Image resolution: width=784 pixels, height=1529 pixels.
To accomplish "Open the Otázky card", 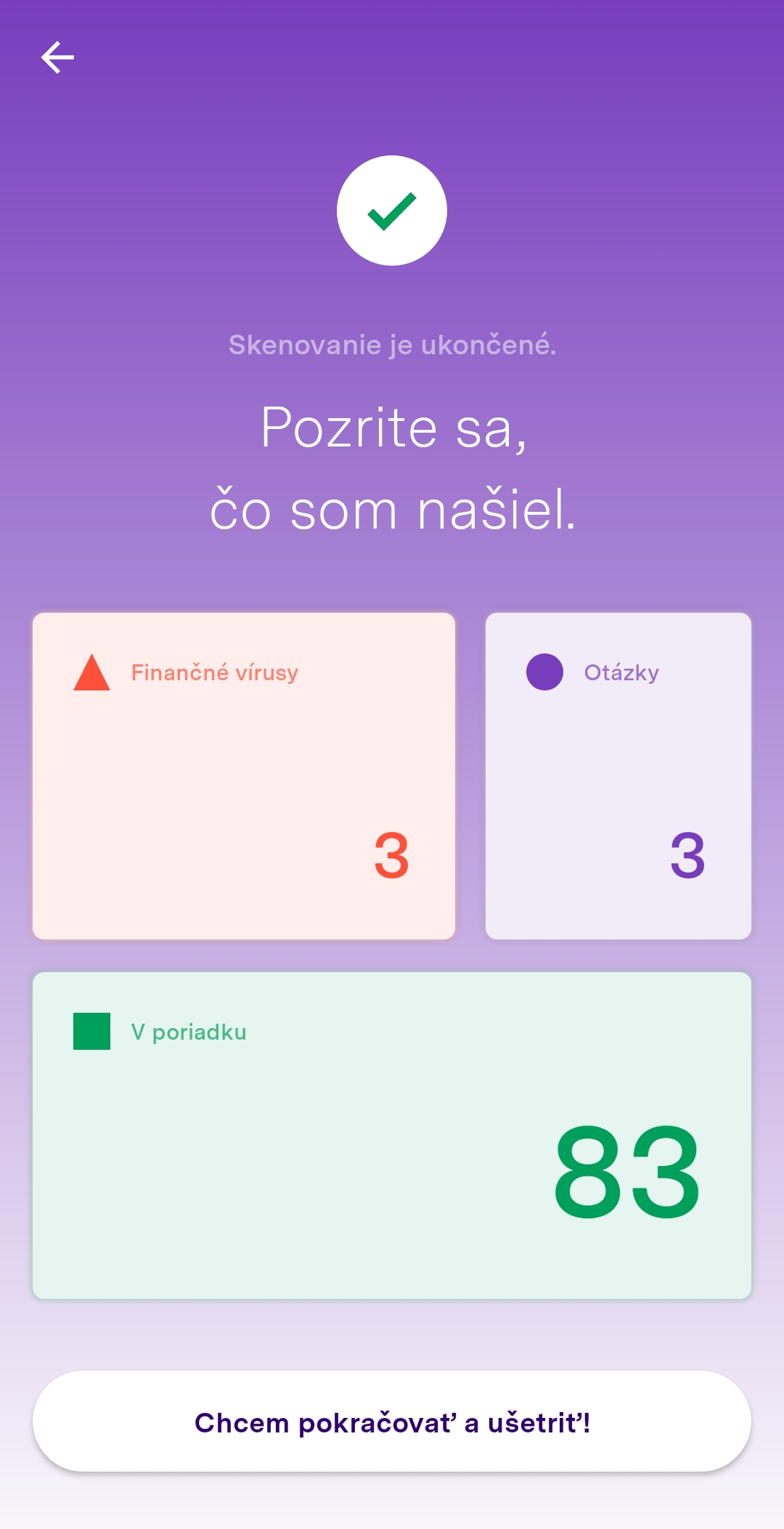I will [x=618, y=775].
